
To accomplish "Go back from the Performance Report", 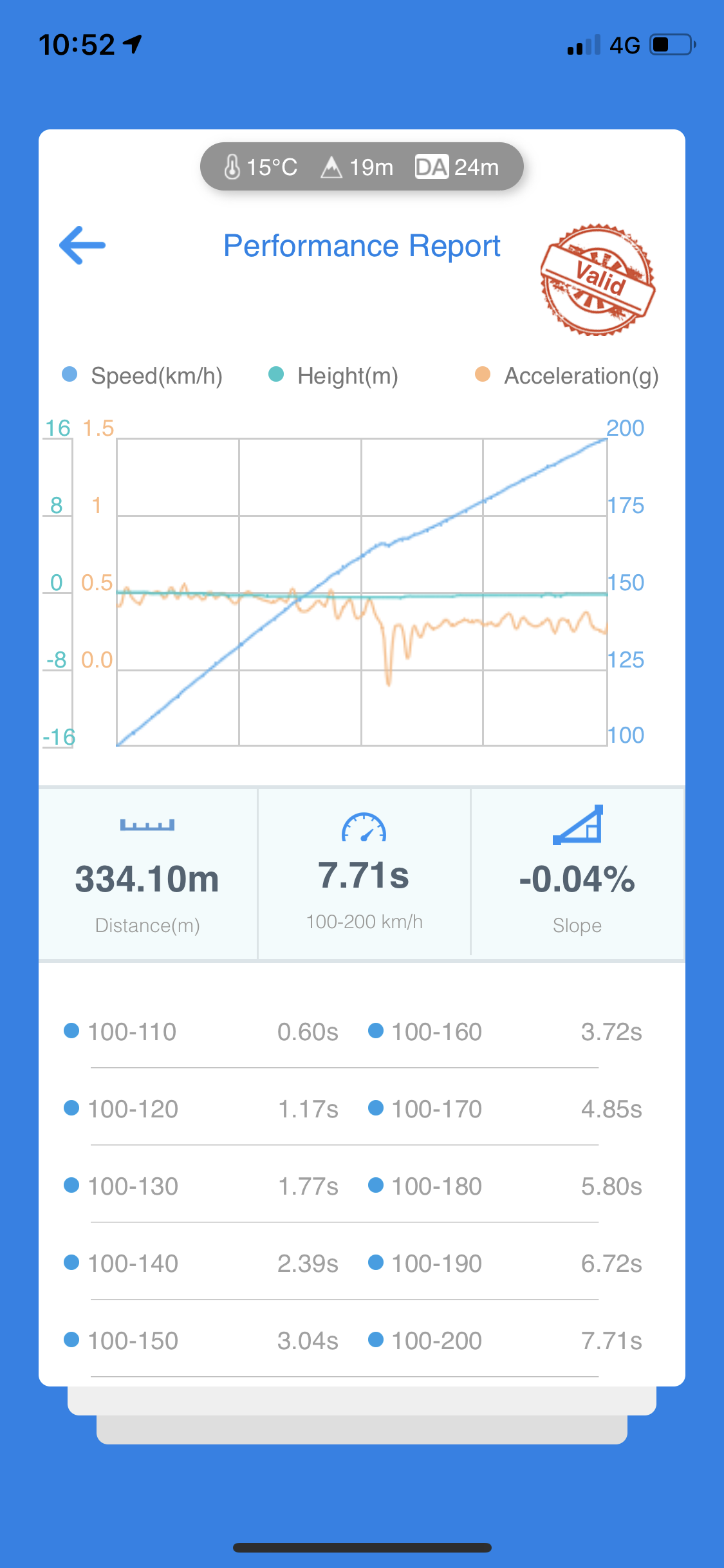I will [82, 245].
